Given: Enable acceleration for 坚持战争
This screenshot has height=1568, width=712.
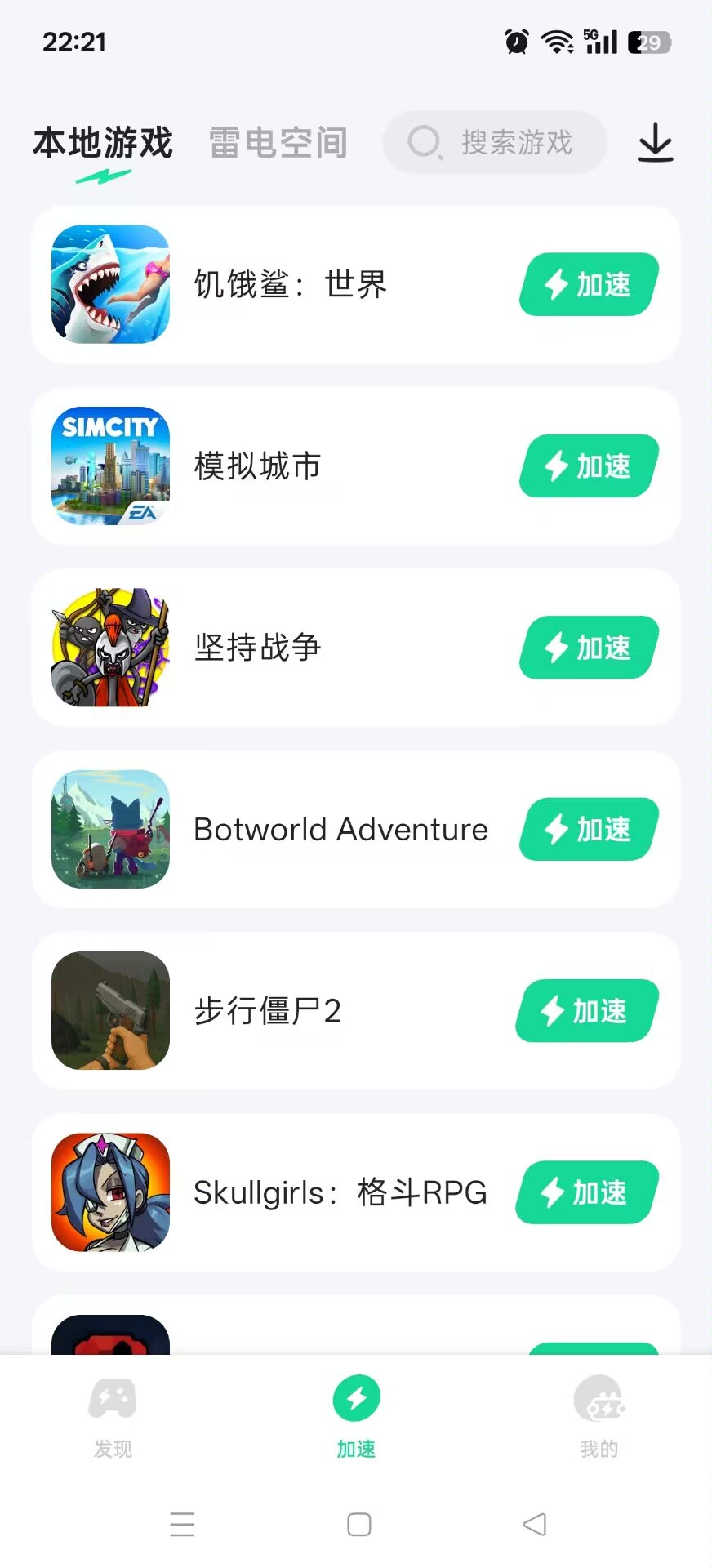Looking at the screenshot, I should click(x=588, y=647).
